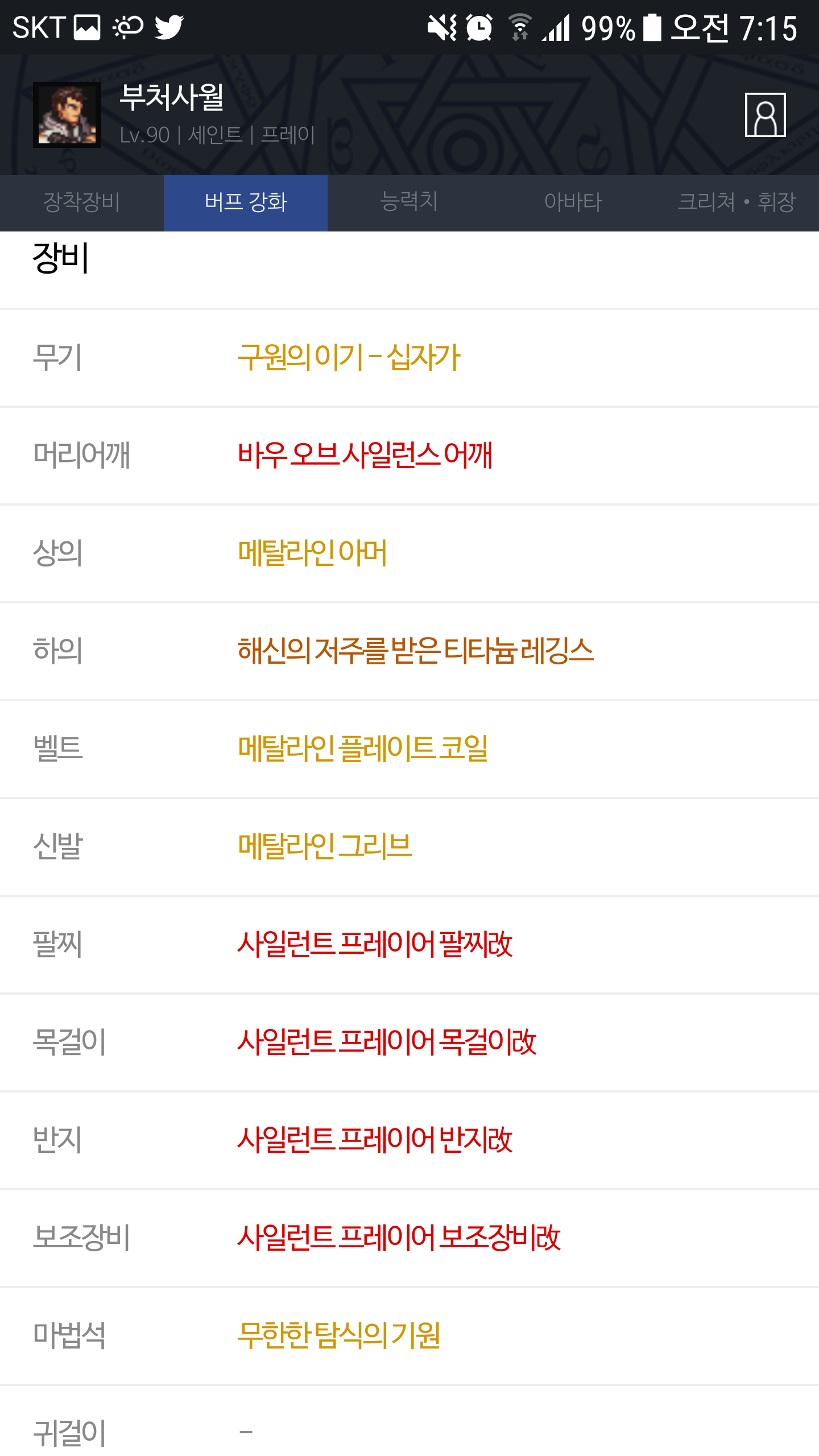Screen dimensions: 819x1456
Task: Go to the 크리쳐 • 휘장 tab
Action: [x=736, y=202]
